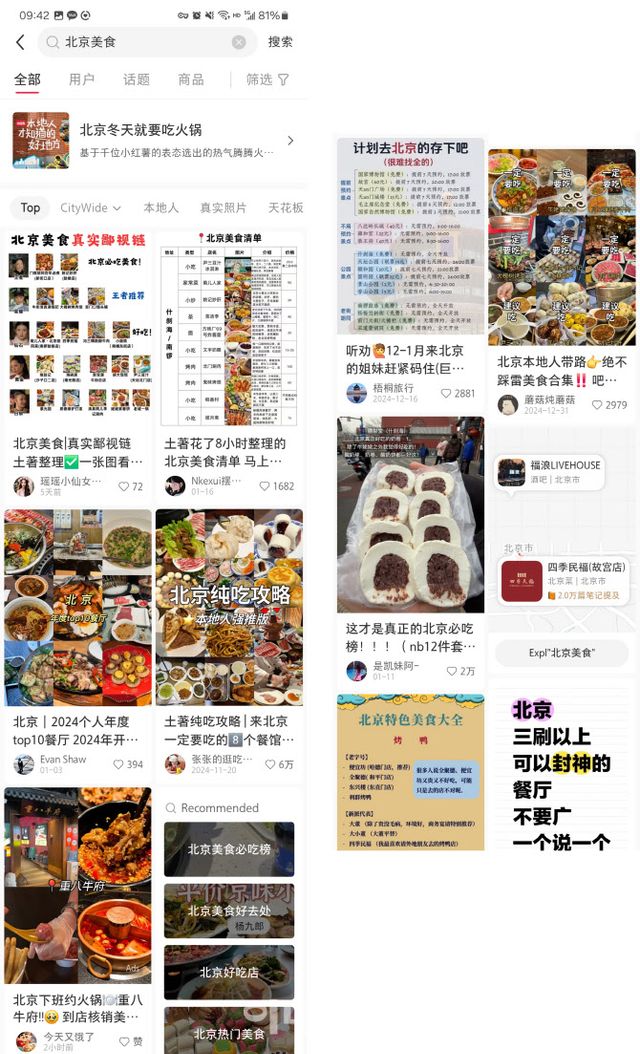640x1054 pixels.
Task: Open the 北京纯吃攻略 post
Action: point(229,610)
